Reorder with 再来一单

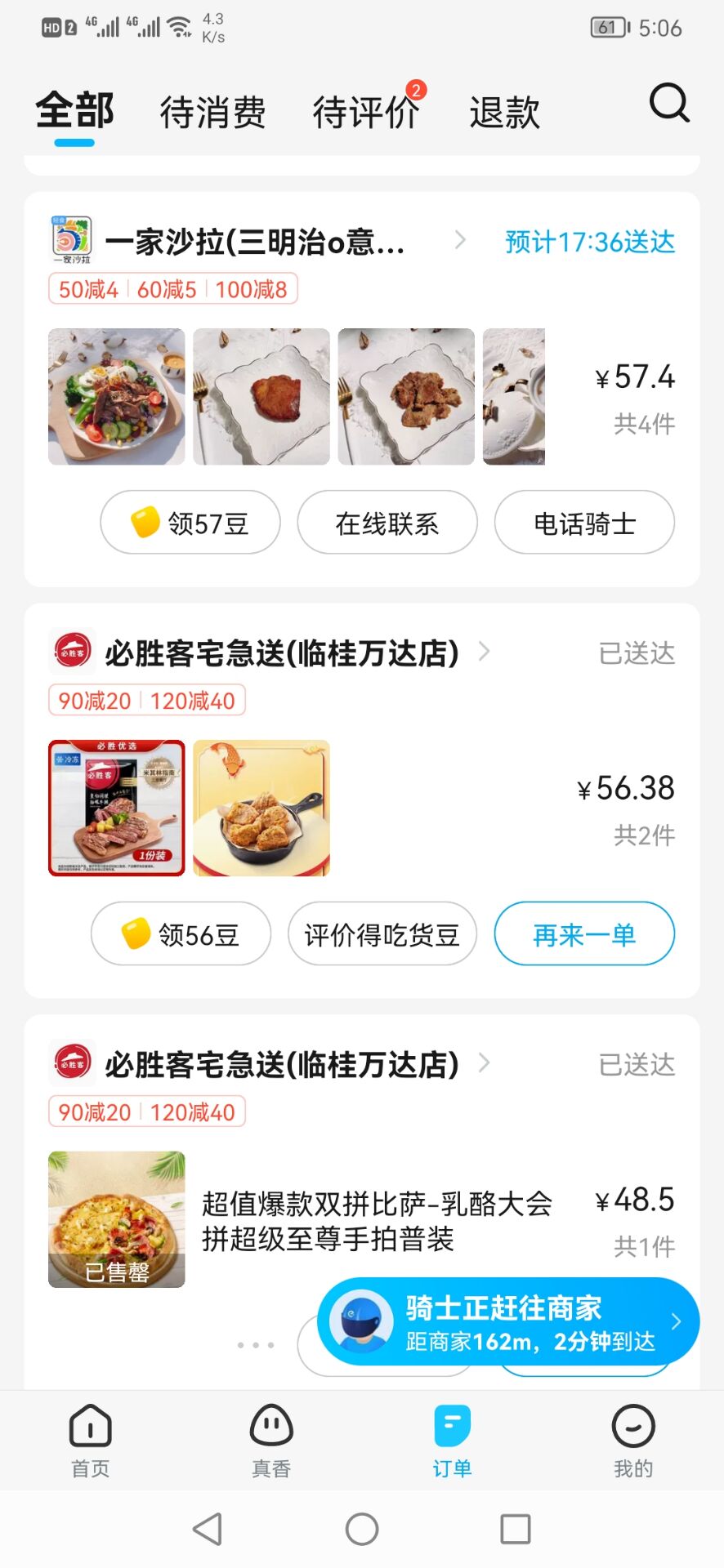pos(584,934)
